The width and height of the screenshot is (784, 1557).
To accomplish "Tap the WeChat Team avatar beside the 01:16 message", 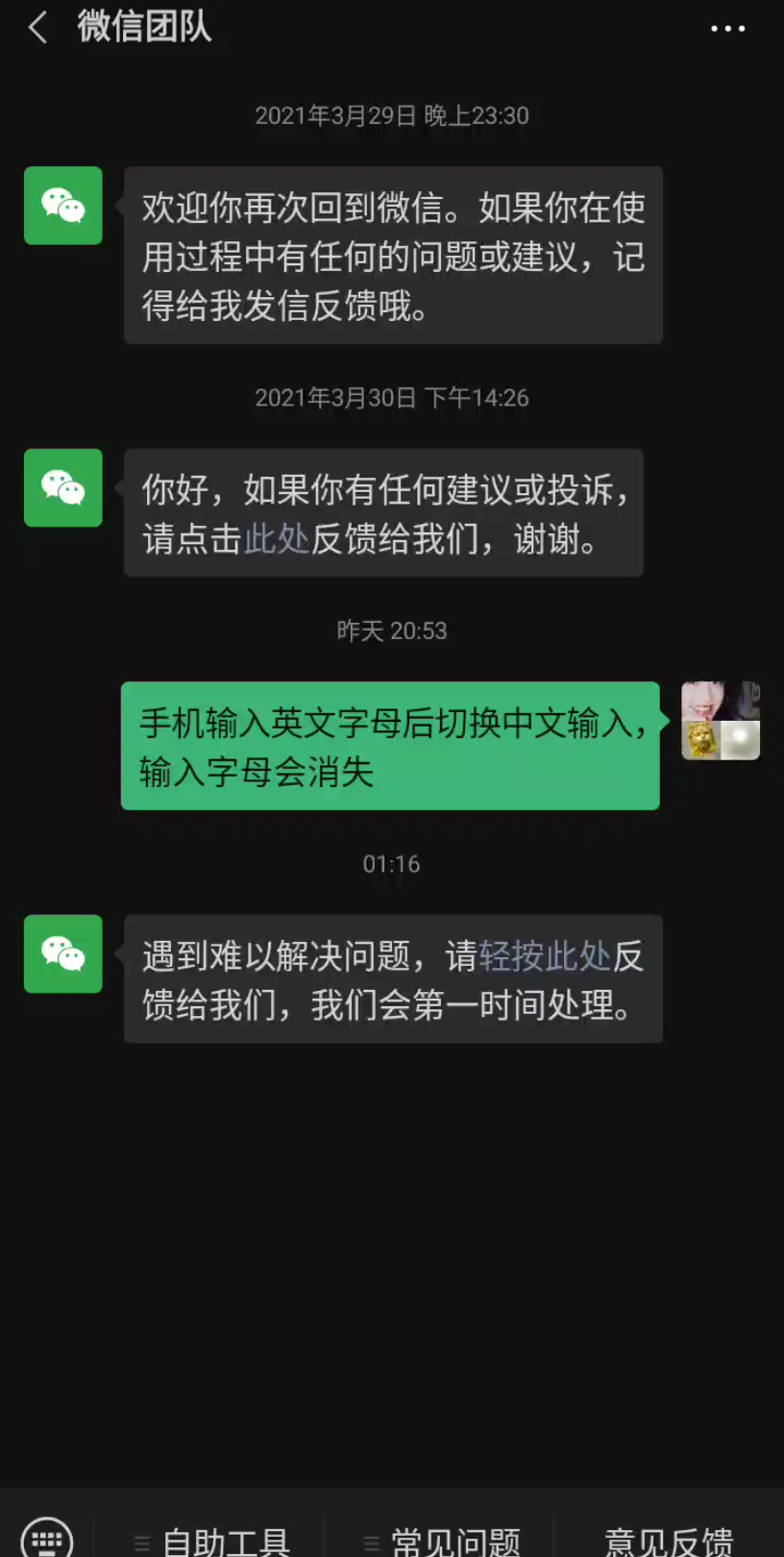I will point(62,954).
